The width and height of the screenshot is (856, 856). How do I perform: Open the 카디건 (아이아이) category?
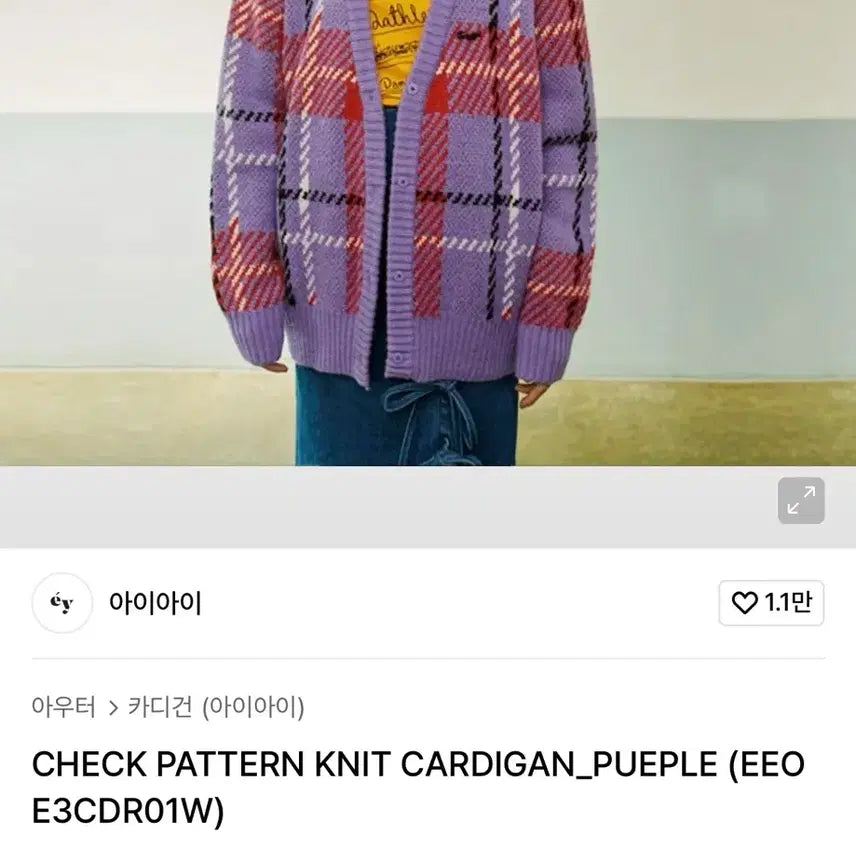coord(216,708)
